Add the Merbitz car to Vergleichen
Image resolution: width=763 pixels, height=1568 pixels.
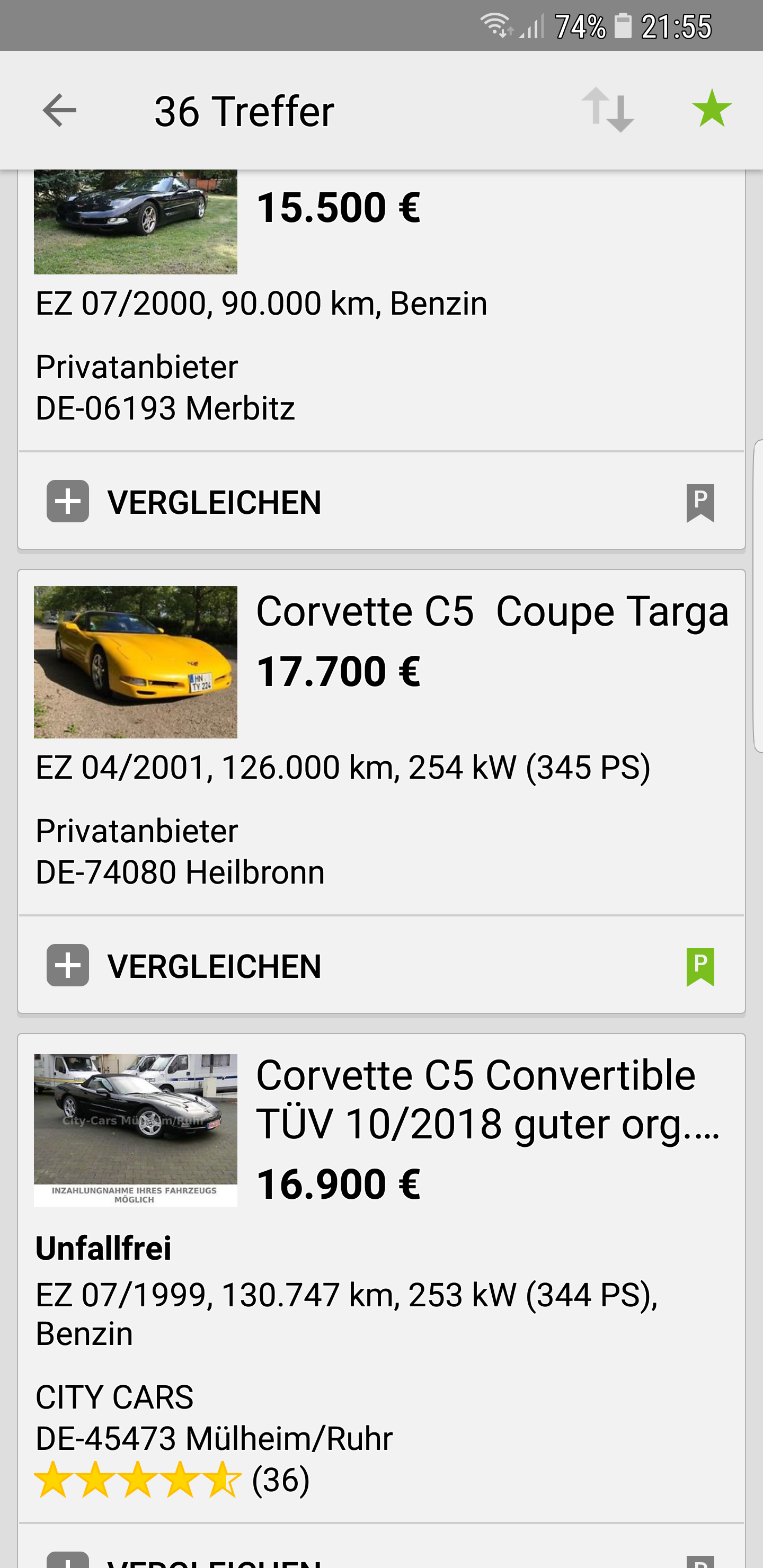pos(184,502)
